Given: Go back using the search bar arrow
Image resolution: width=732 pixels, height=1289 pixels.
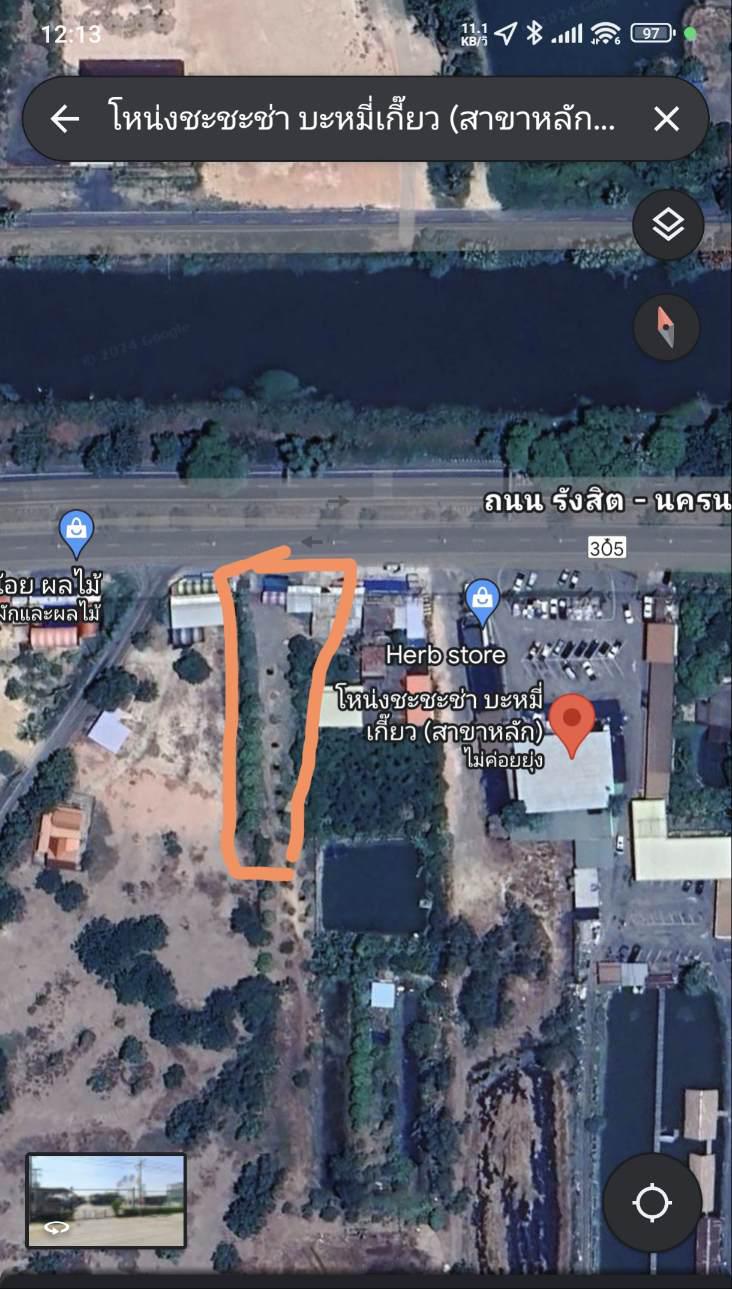Looking at the screenshot, I should click(x=65, y=120).
